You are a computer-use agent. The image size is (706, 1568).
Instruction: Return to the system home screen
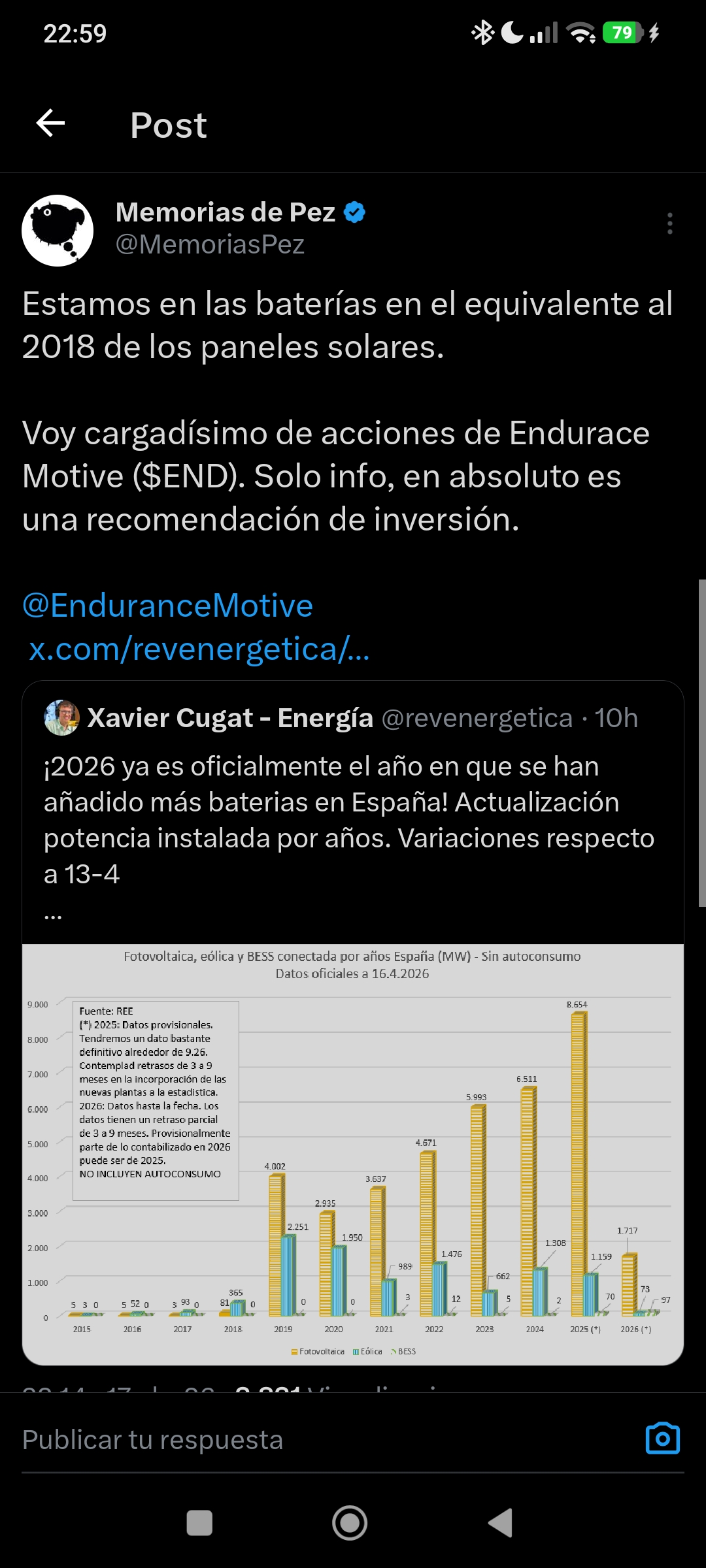[350, 1523]
